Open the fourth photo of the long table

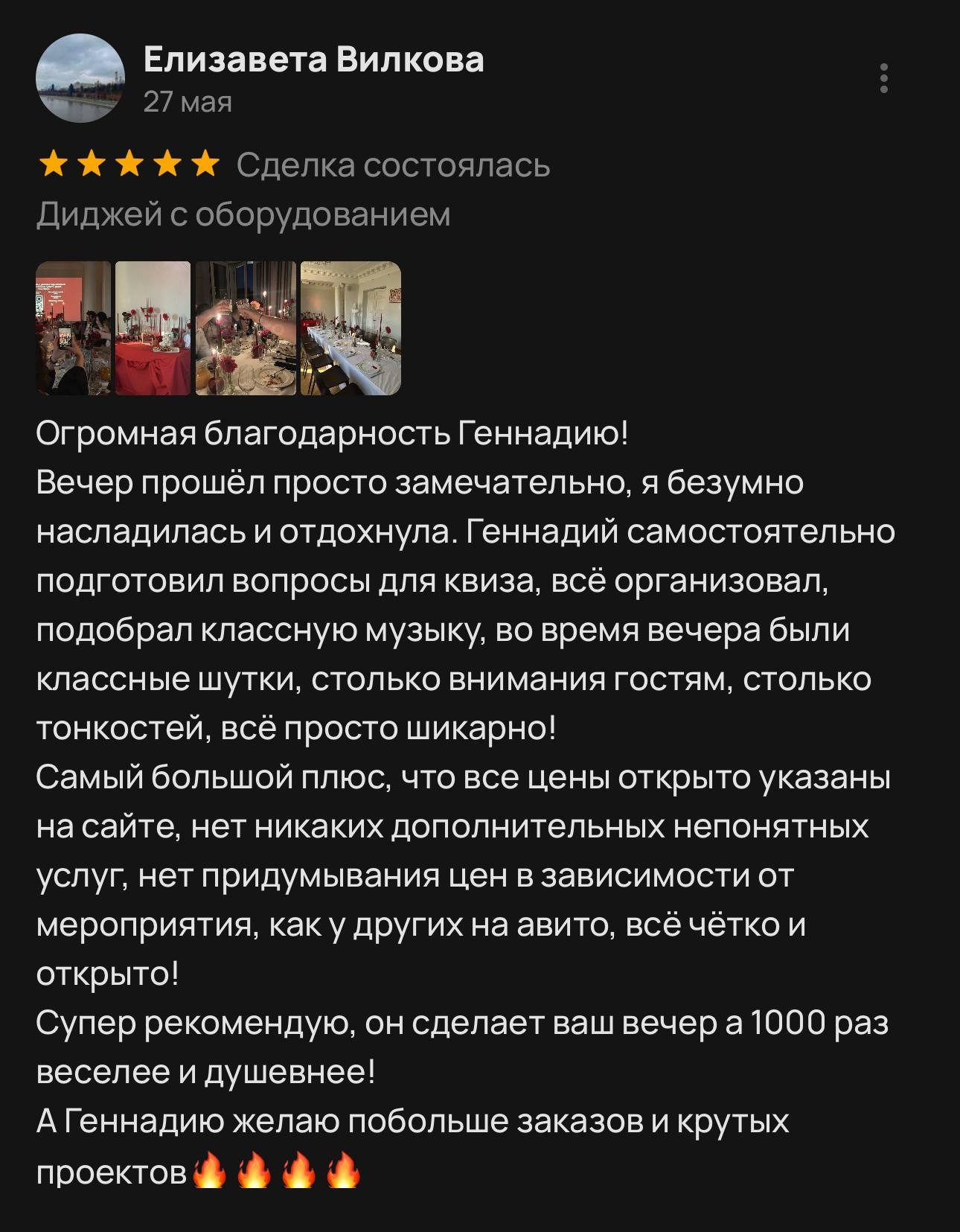click(x=350, y=328)
